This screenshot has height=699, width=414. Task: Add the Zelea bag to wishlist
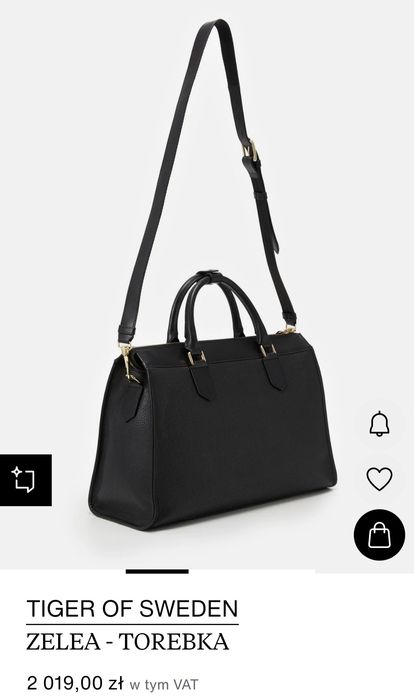pos(379,479)
